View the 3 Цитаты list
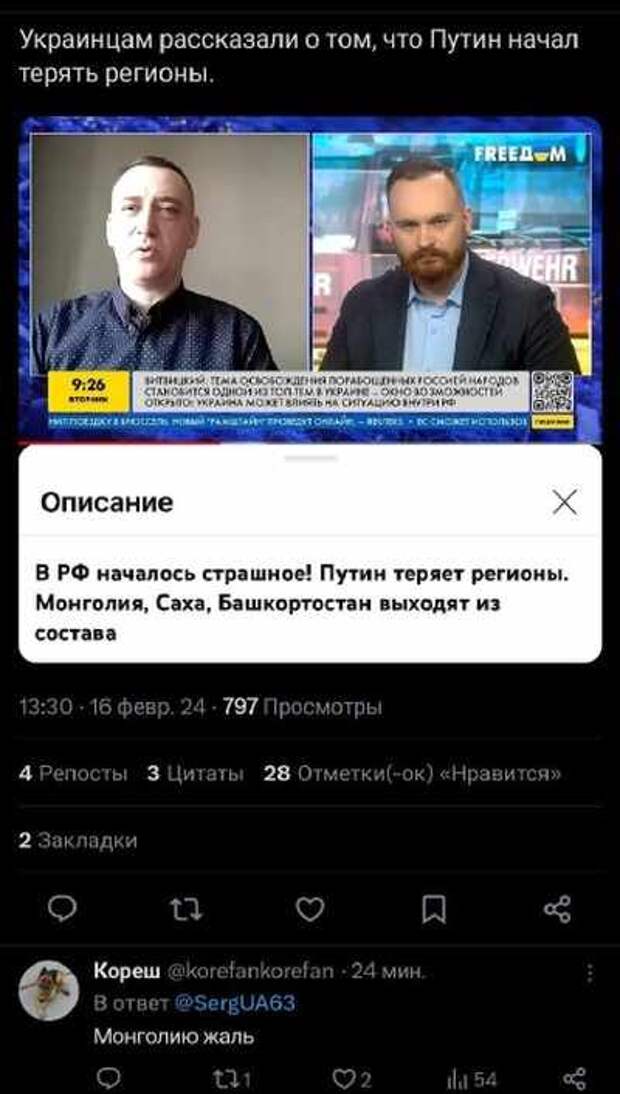This screenshot has height=1094, width=620. tap(195, 773)
